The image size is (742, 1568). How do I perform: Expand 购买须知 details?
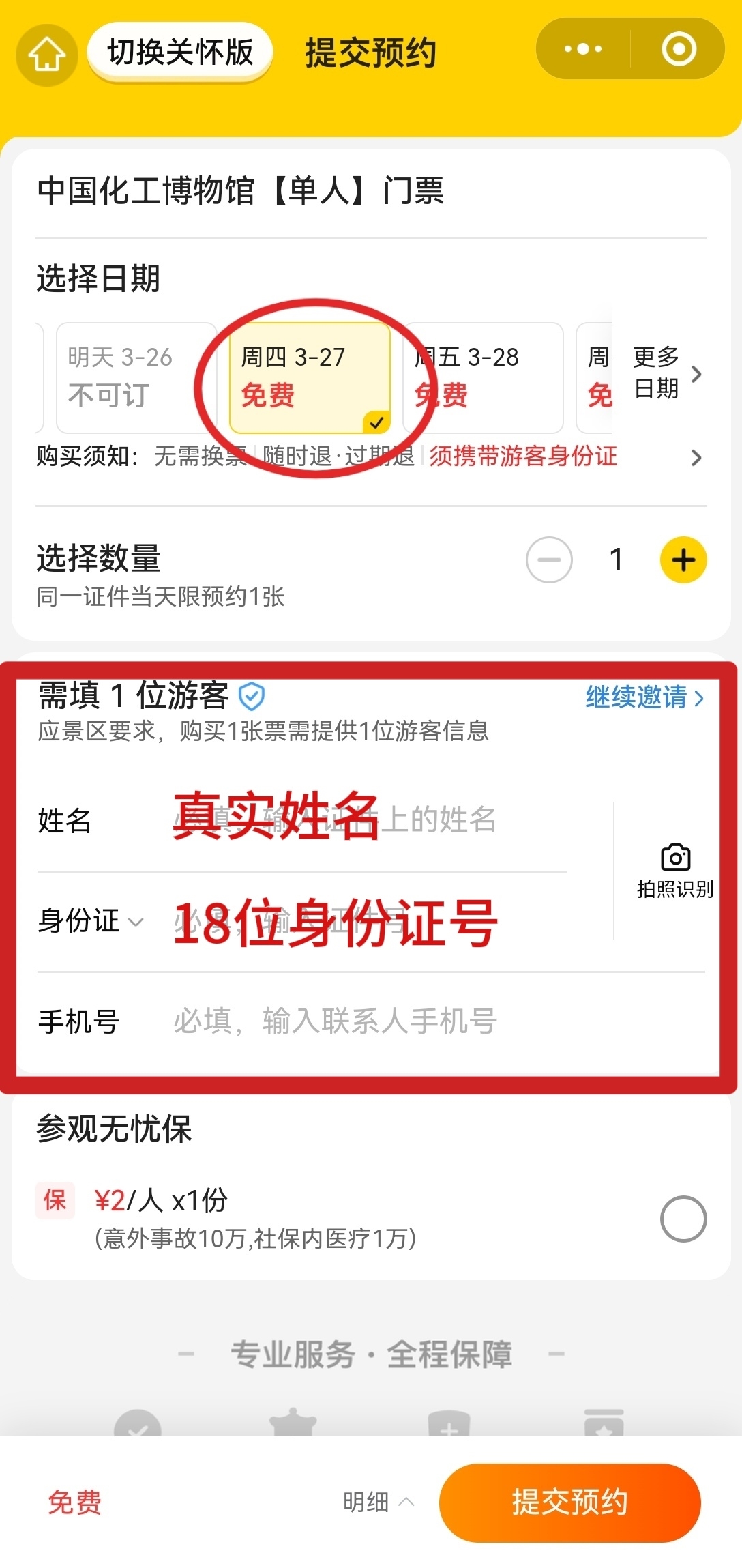pyautogui.click(x=696, y=457)
